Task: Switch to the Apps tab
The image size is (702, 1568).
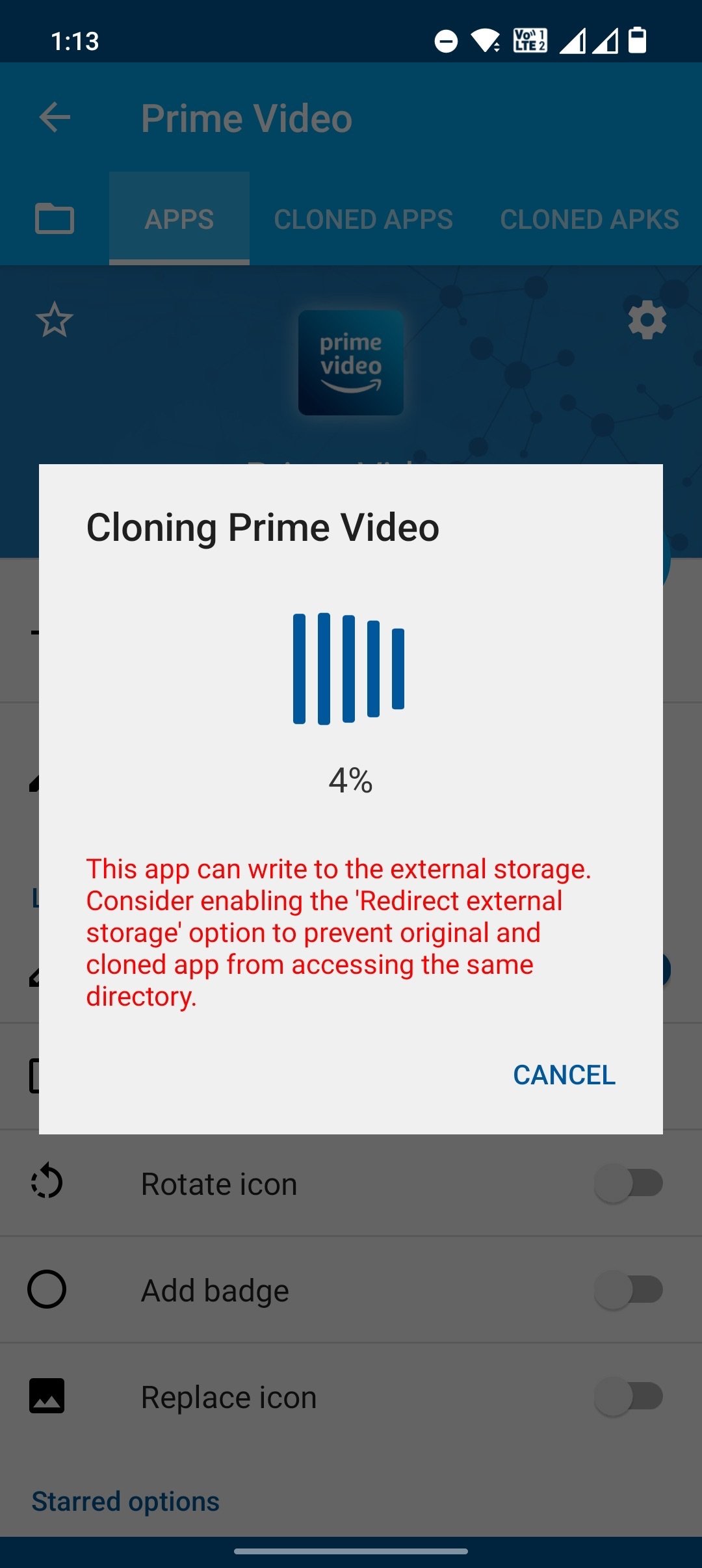Action: tap(179, 219)
